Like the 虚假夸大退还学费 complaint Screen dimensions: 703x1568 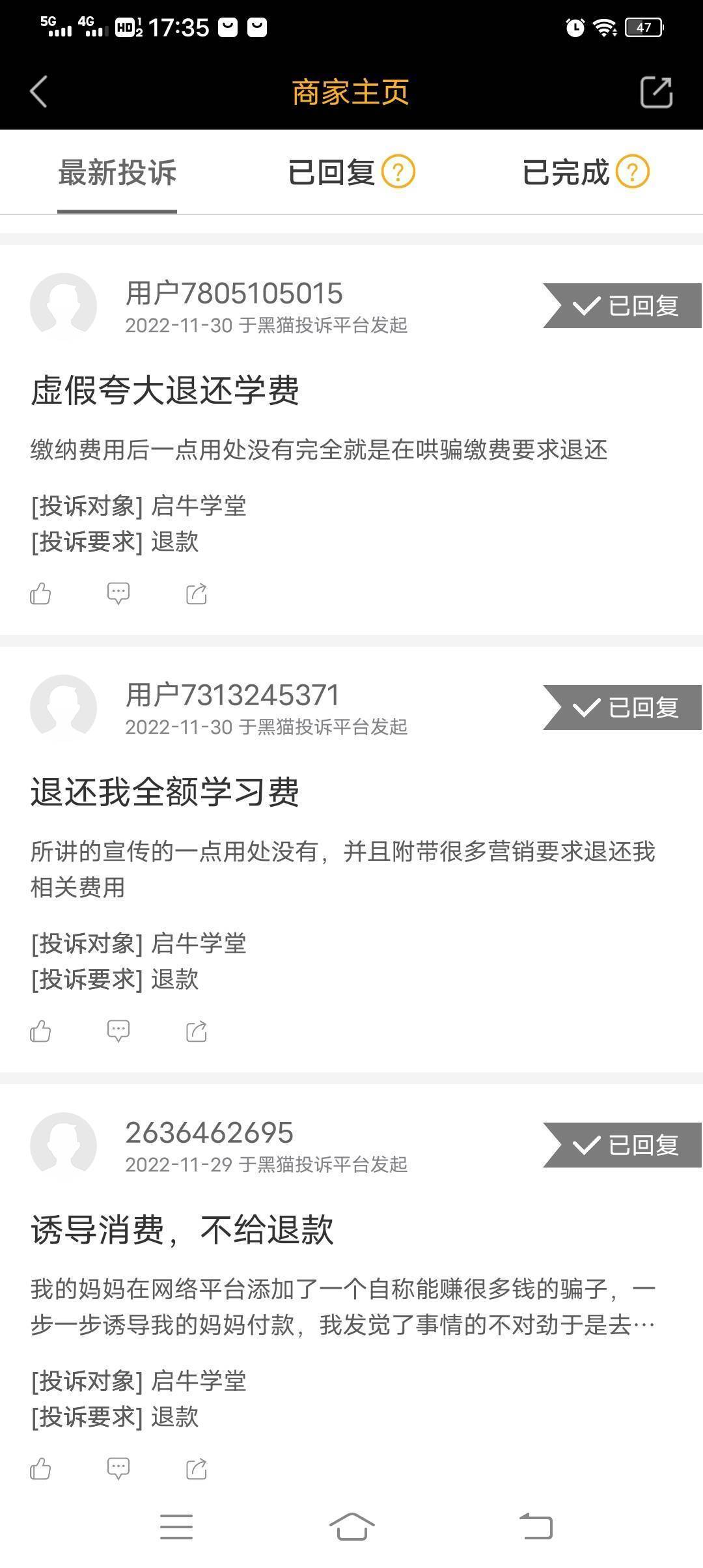point(40,593)
